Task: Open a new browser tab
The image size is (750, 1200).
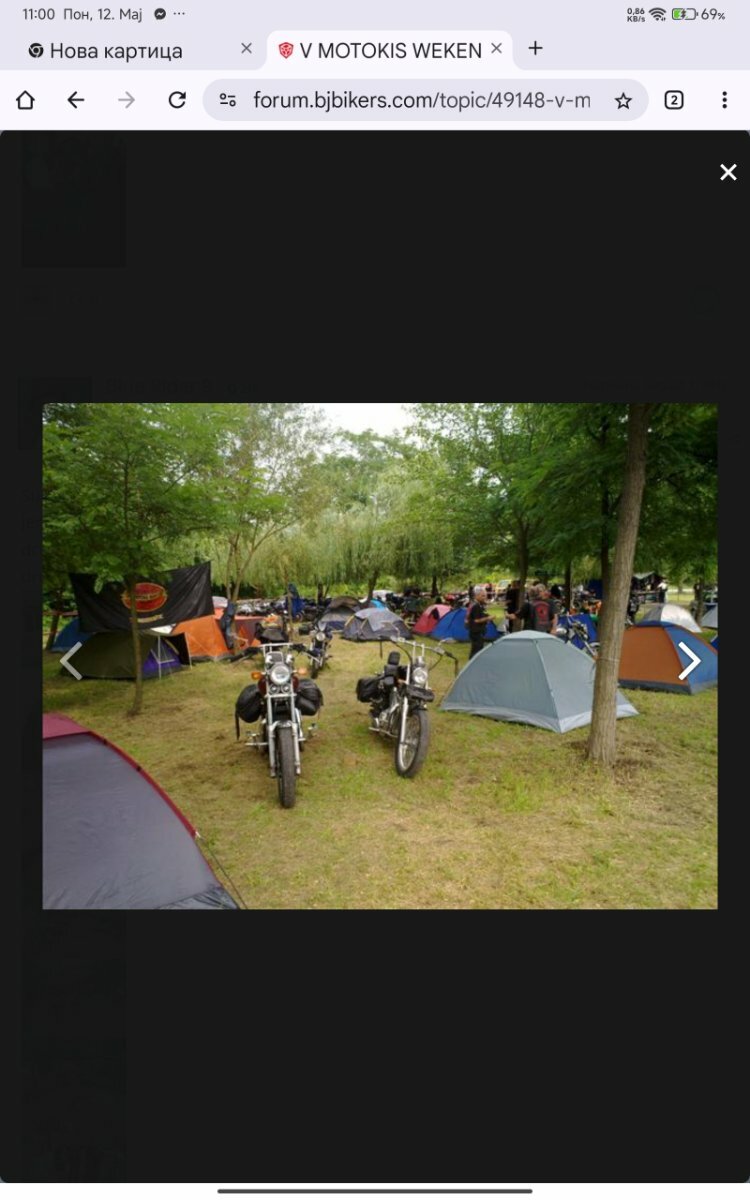Action: point(536,48)
